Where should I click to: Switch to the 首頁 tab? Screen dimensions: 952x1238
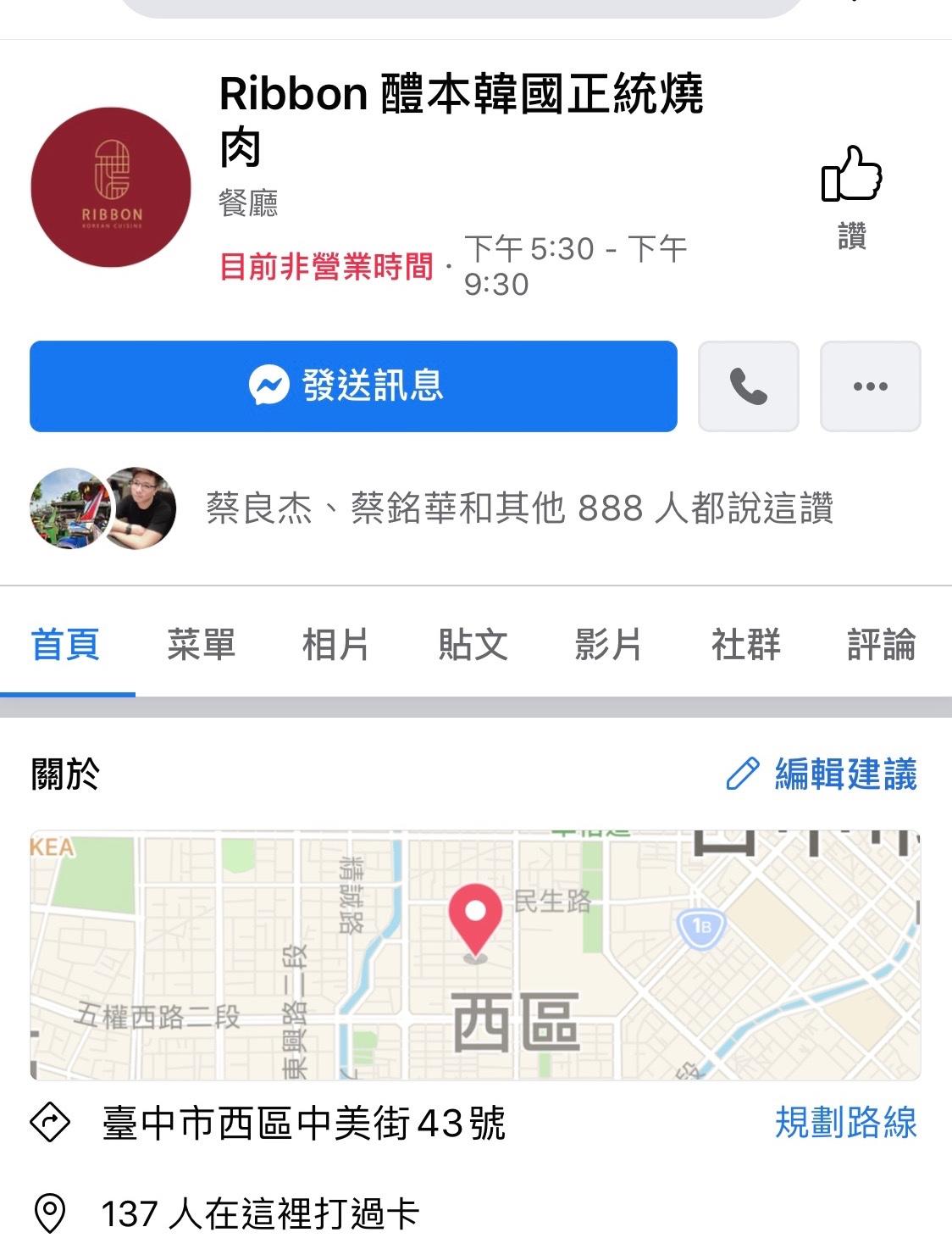tap(66, 645)
